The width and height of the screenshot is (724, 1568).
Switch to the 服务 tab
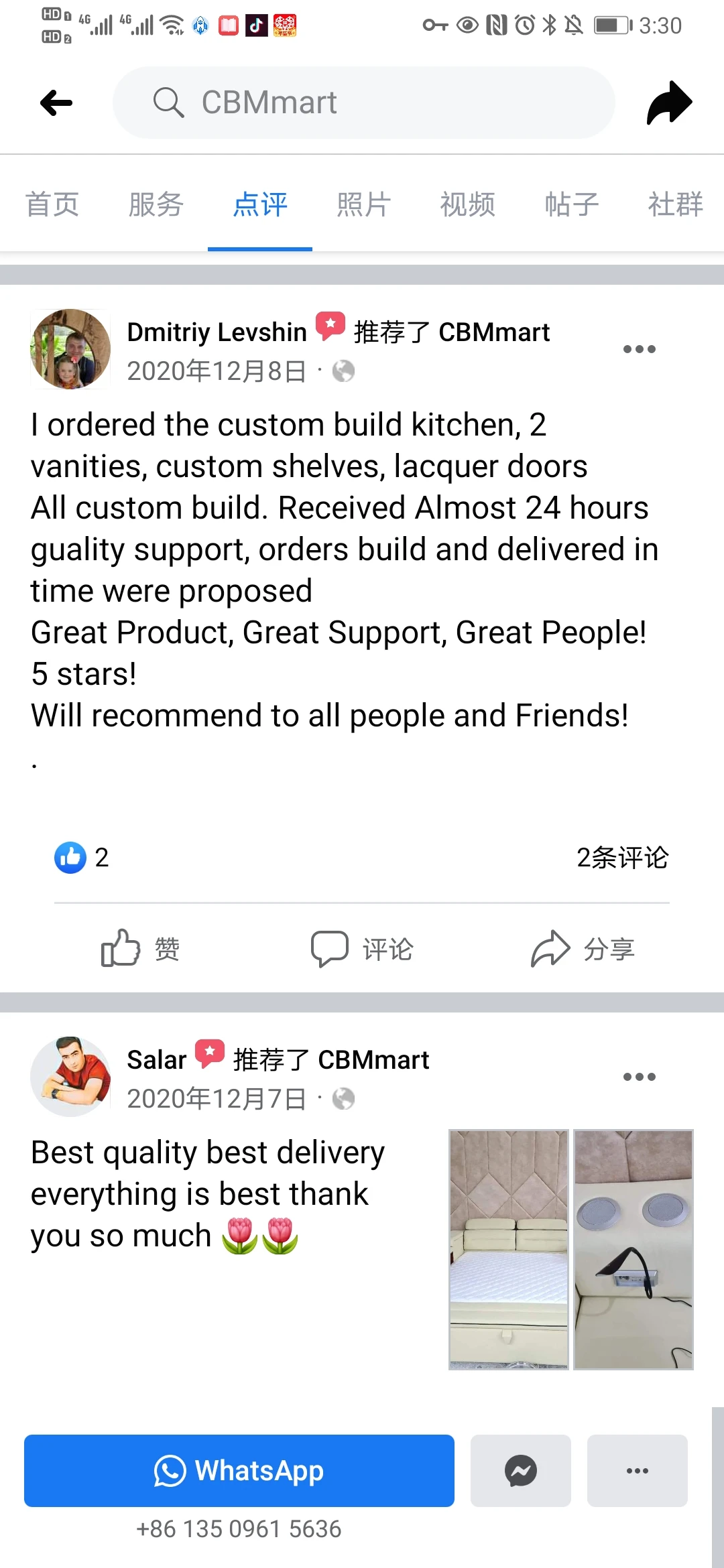[x=156, y=204]
